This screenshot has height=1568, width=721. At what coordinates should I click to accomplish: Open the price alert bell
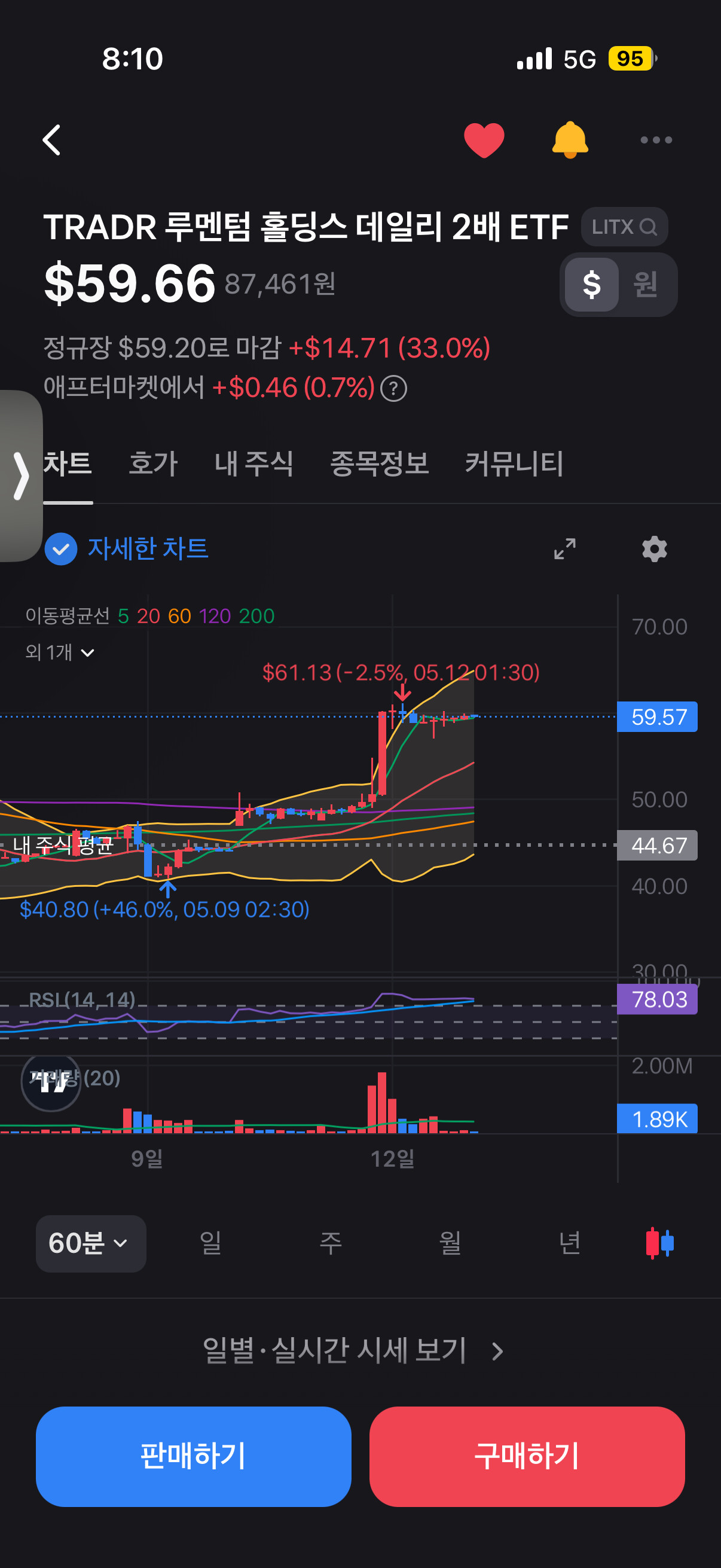pos(570,140)
